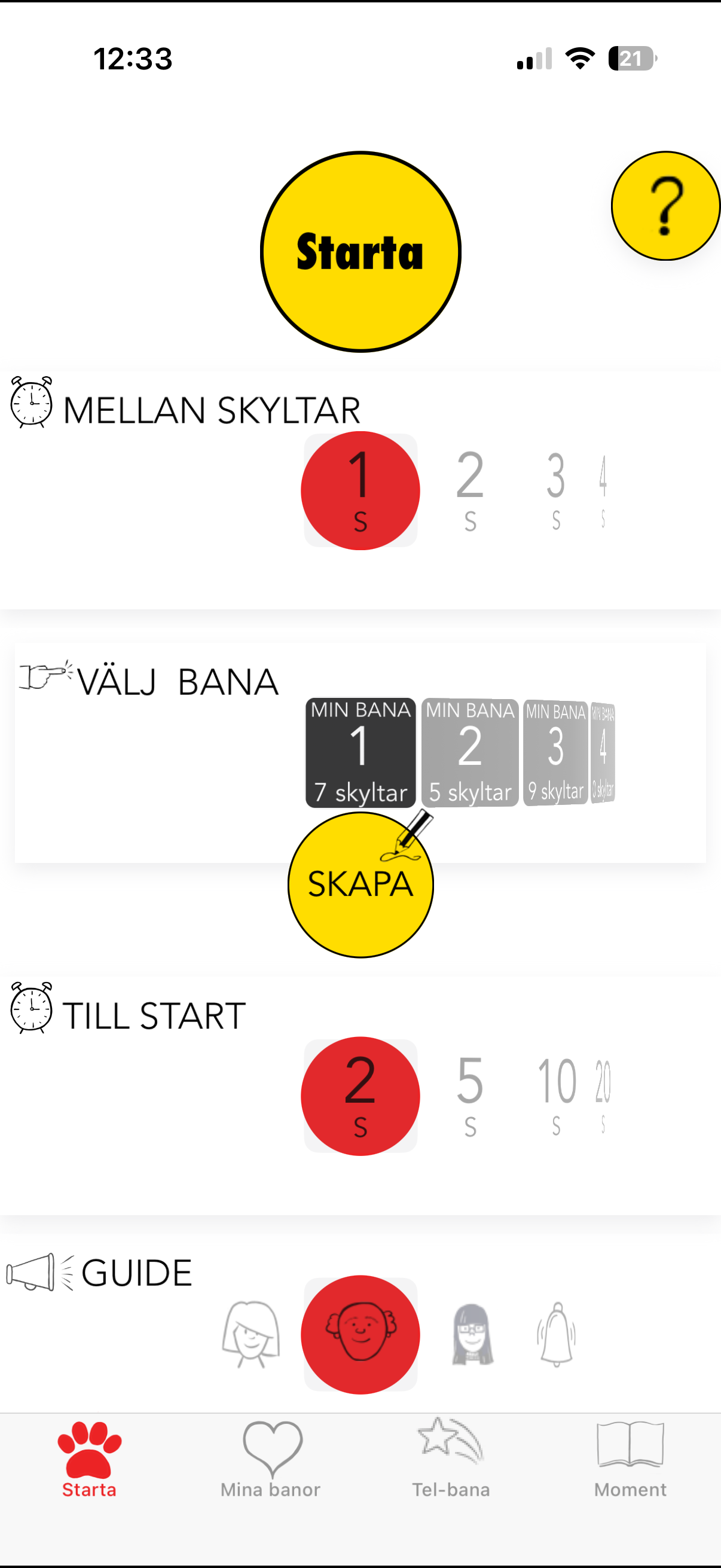Choose the bell as guide sound
This screenshot has height=1568, width=721.
(556, 1335)
